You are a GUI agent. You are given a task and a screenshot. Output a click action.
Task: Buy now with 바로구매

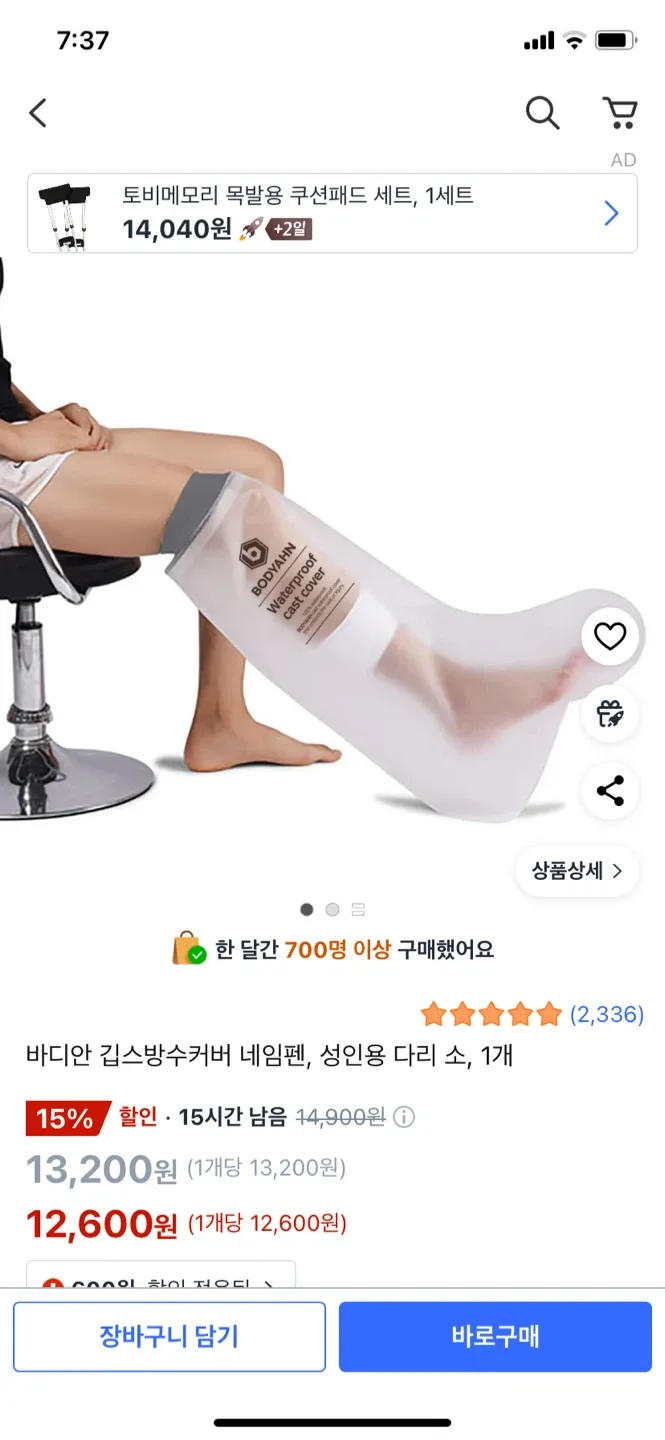click(x=495, y=1336)
